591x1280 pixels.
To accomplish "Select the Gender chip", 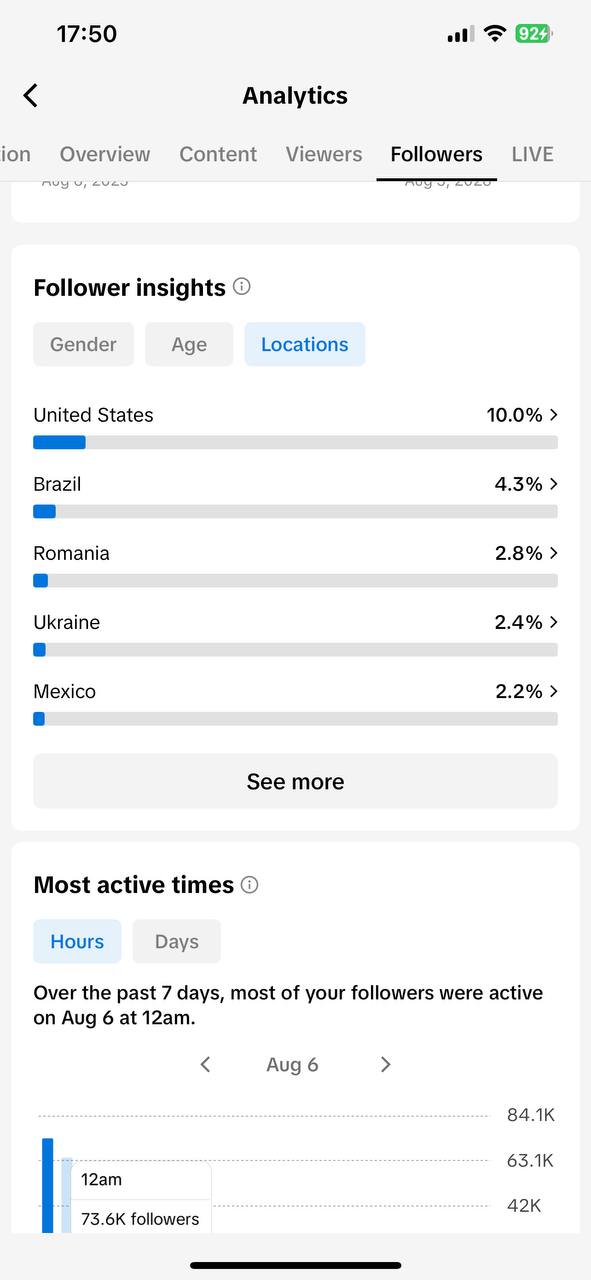I will click(83, 344).
